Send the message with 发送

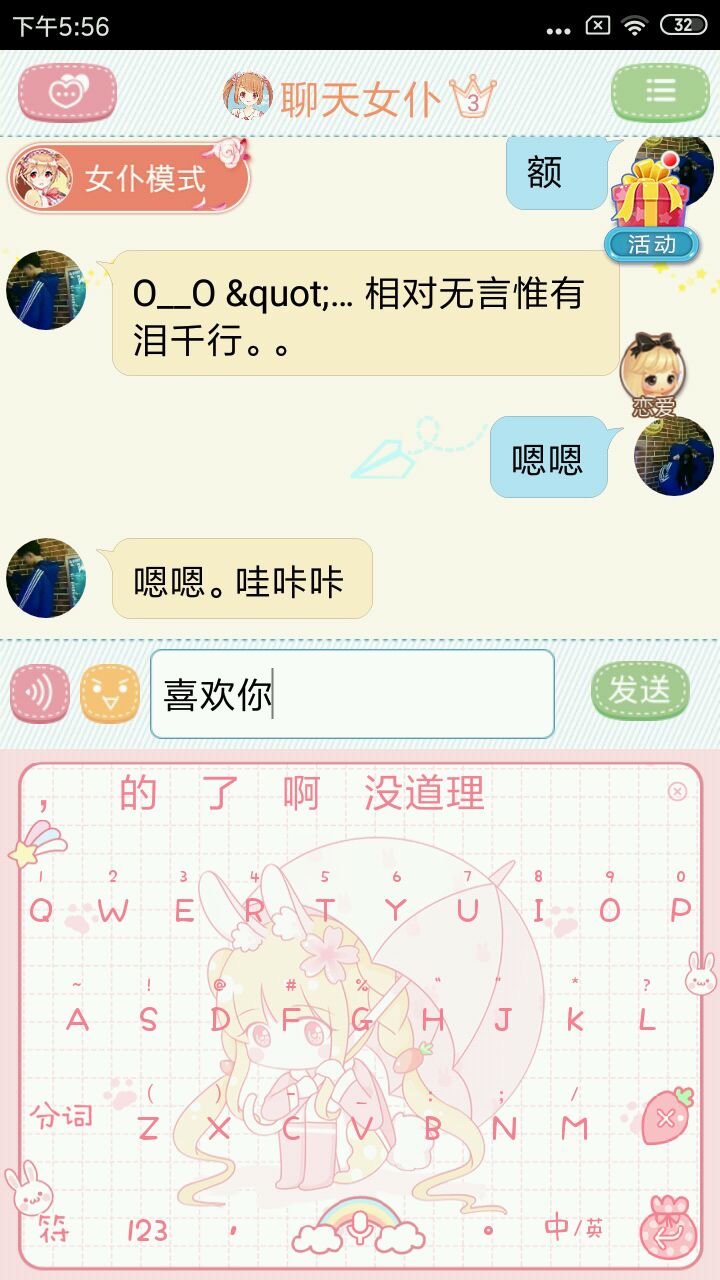coord(640,690)
